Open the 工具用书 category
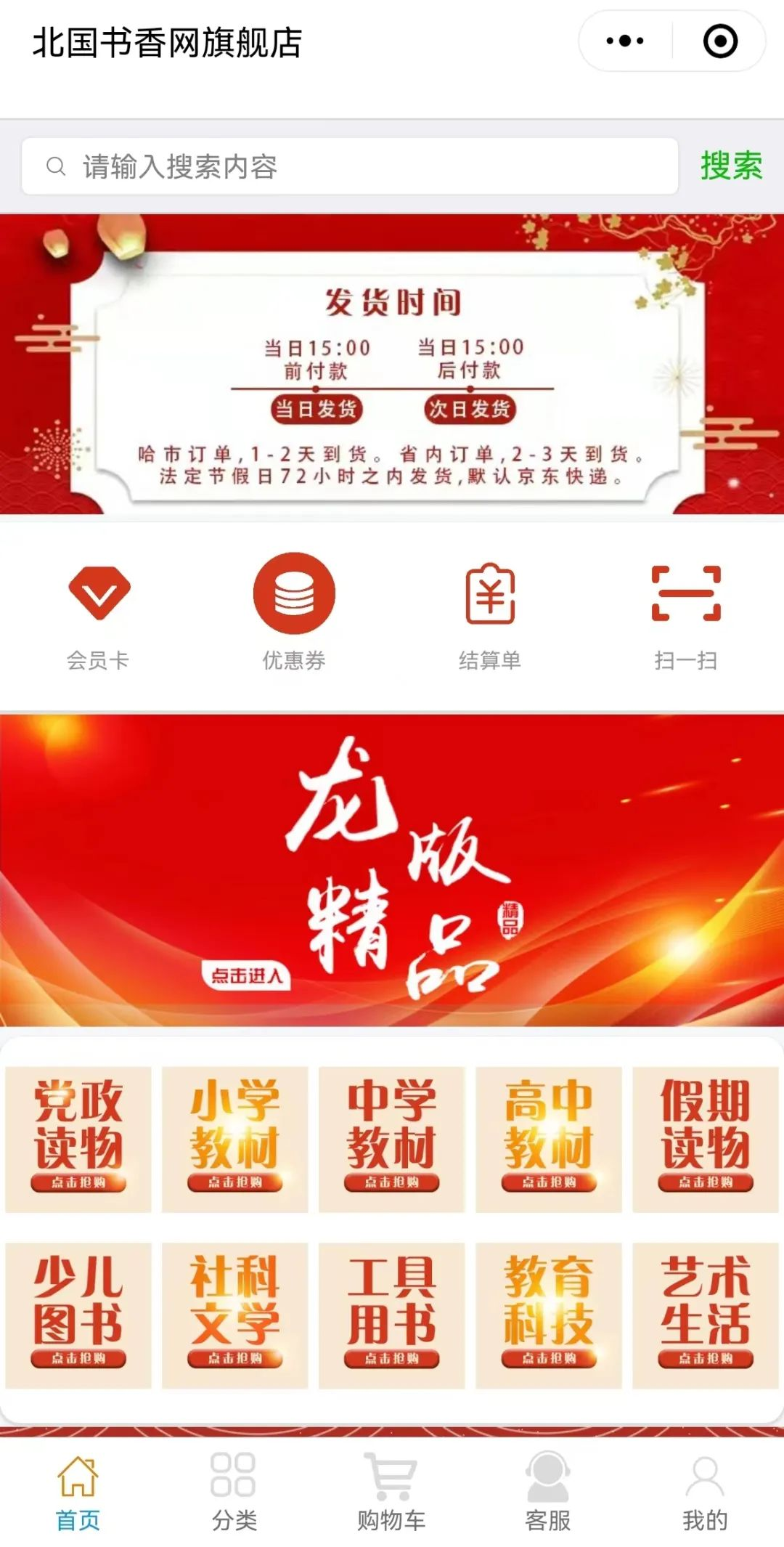The image size is (784, 1547). (391, 1315)
